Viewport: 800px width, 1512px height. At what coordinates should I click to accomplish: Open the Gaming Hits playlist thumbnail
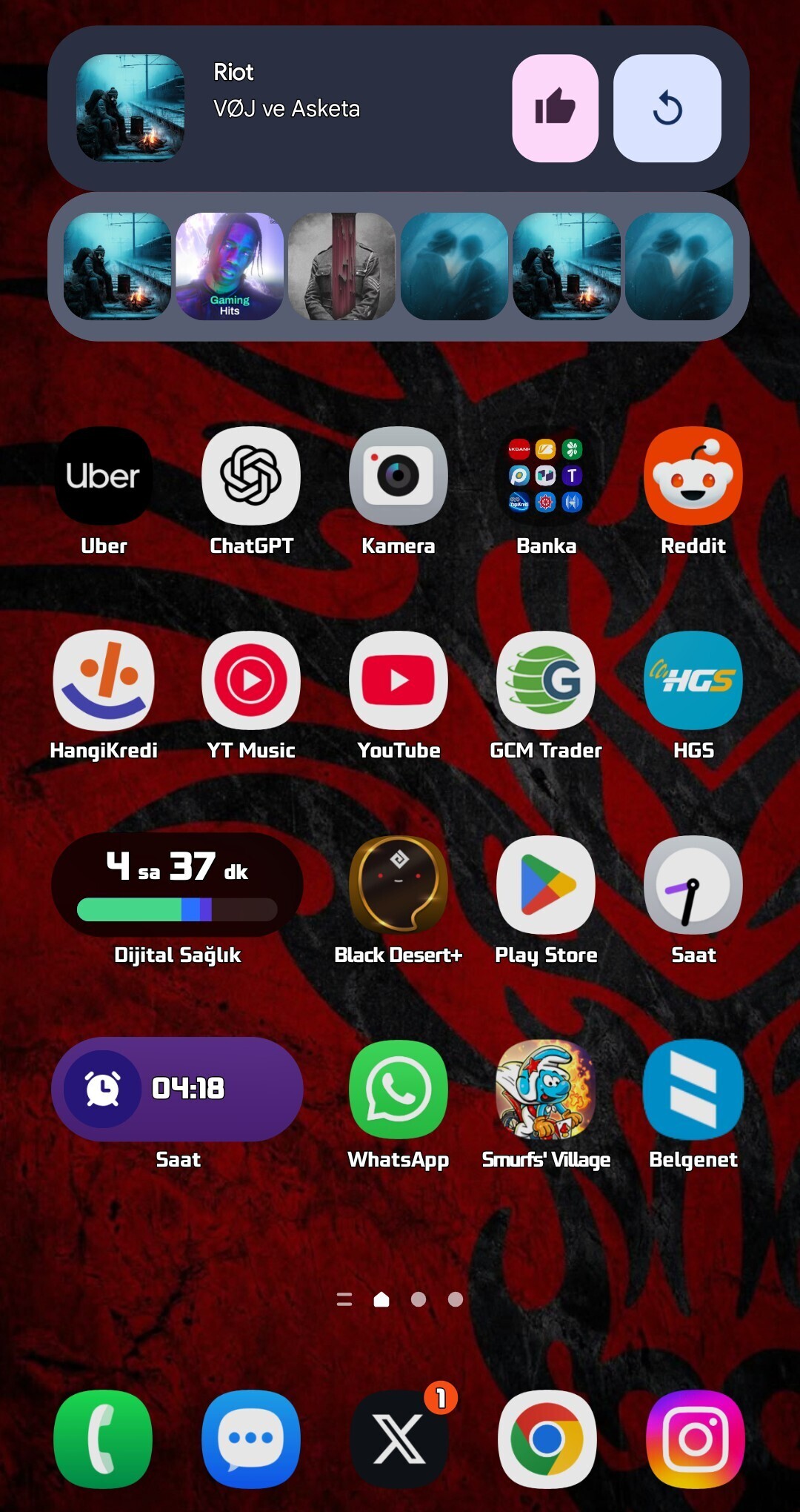(230, 267)
